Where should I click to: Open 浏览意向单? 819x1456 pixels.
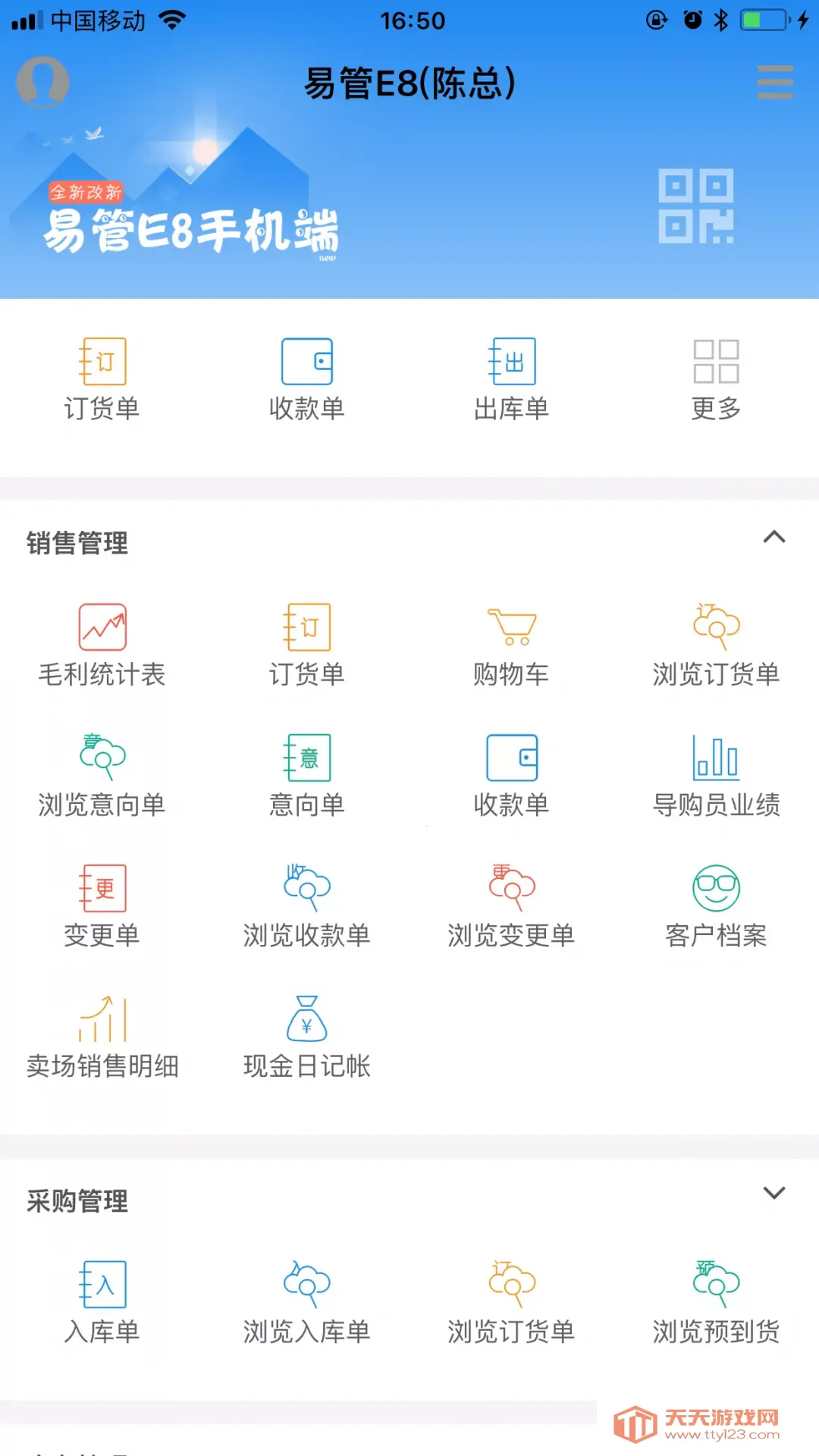coord(102,775)
